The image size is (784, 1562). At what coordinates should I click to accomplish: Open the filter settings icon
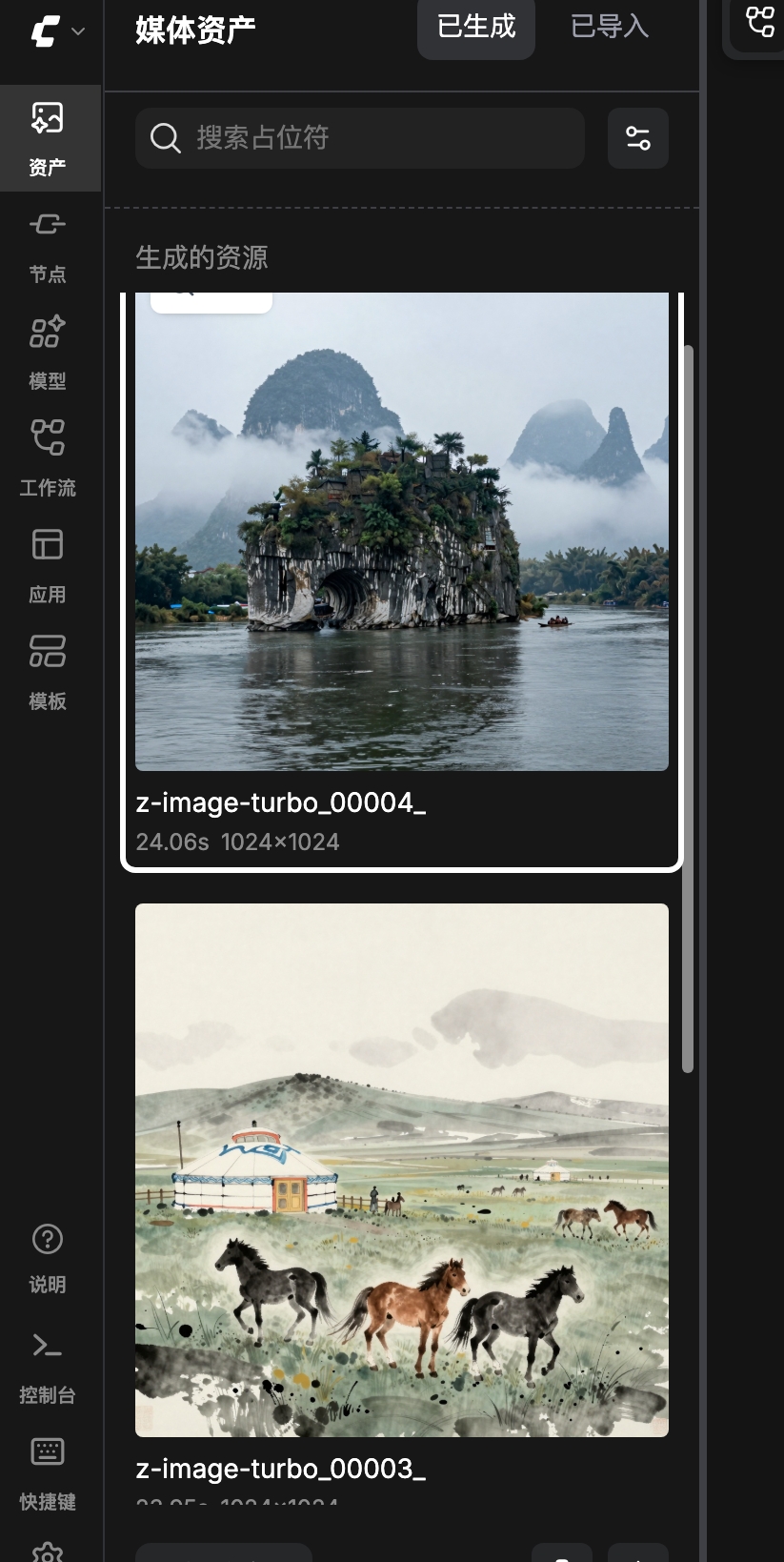pyautogui.click(x=637, y=138)
